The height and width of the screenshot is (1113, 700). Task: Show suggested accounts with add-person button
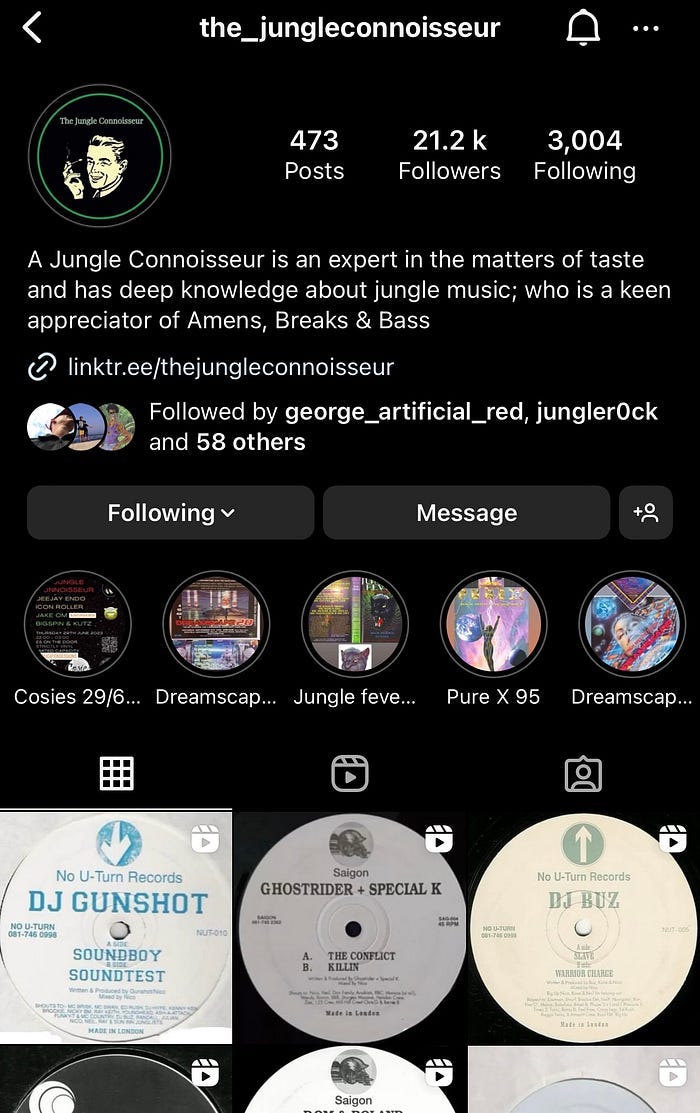click(645, 513)
